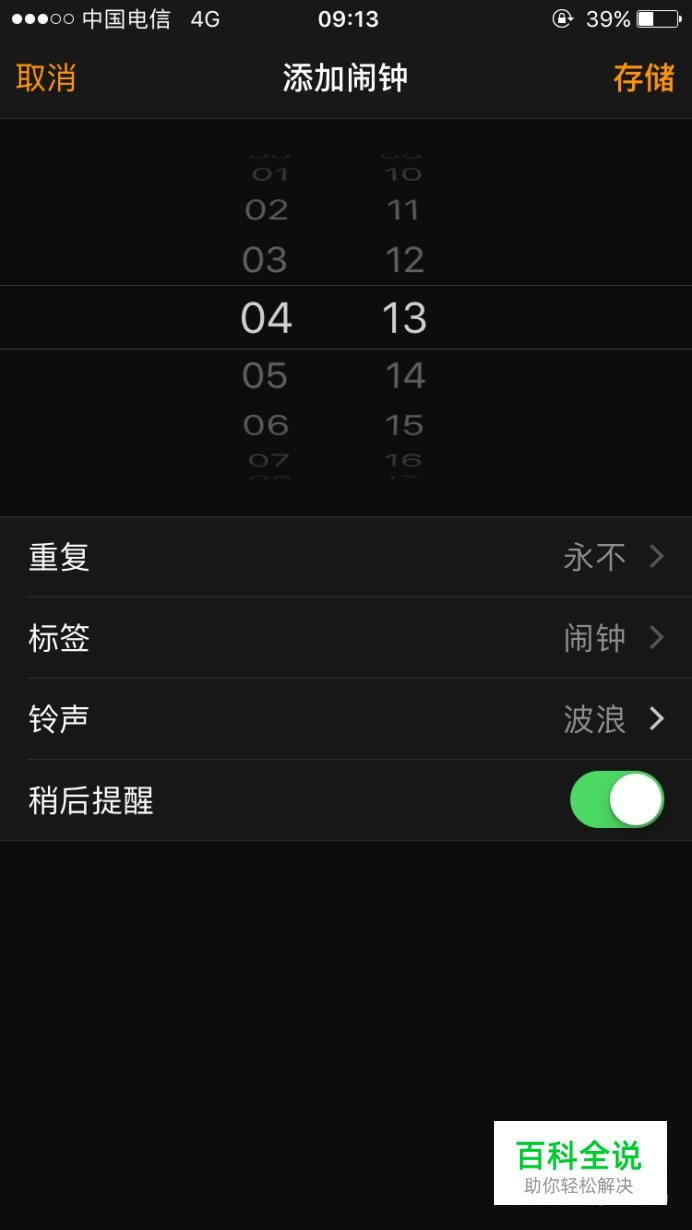Image resolution: width=692 pixels, height=1230 pixels.
Task: Open the 重复 repeat setting
Action: [346, 557]
